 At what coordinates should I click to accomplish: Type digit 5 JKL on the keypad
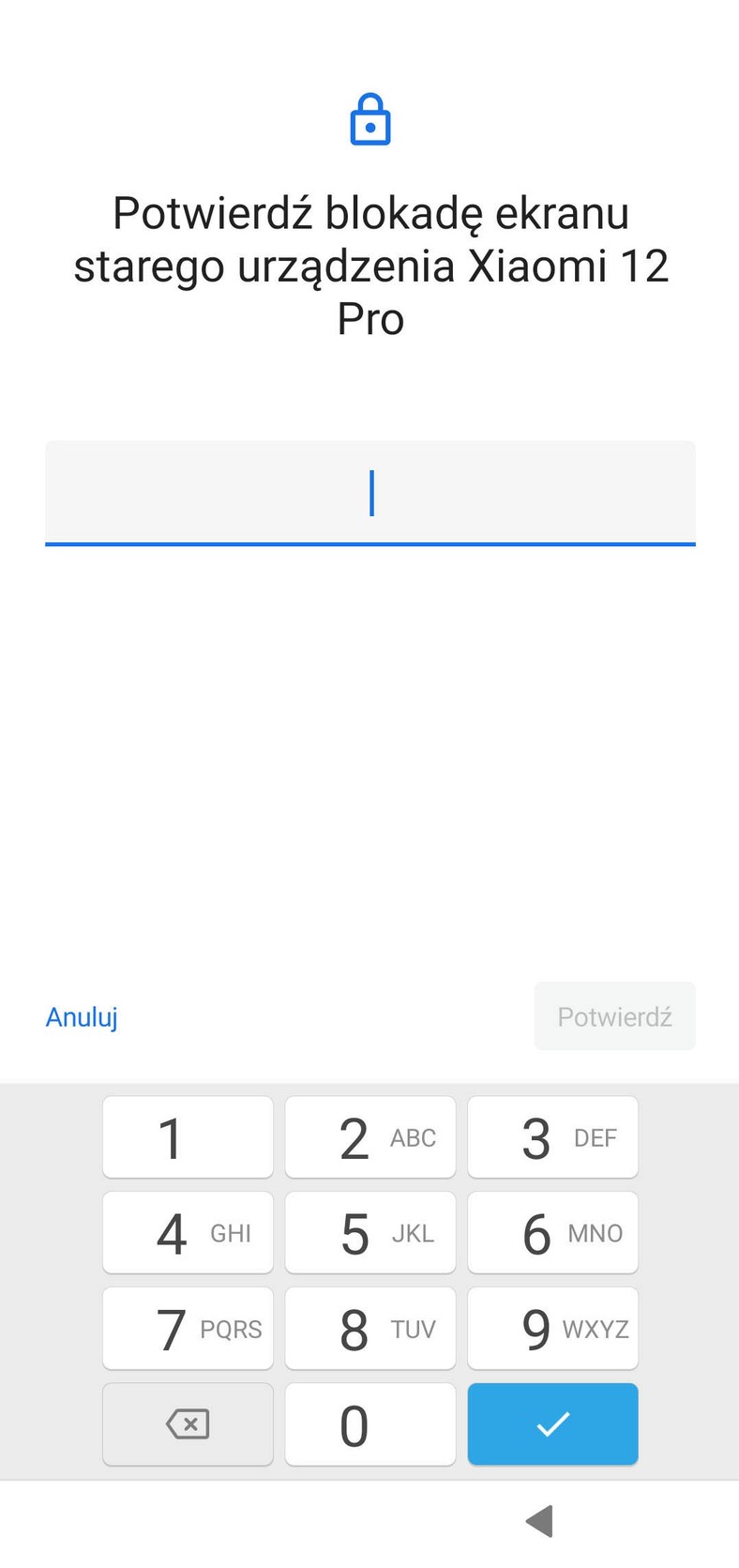tap(369, 1233)
